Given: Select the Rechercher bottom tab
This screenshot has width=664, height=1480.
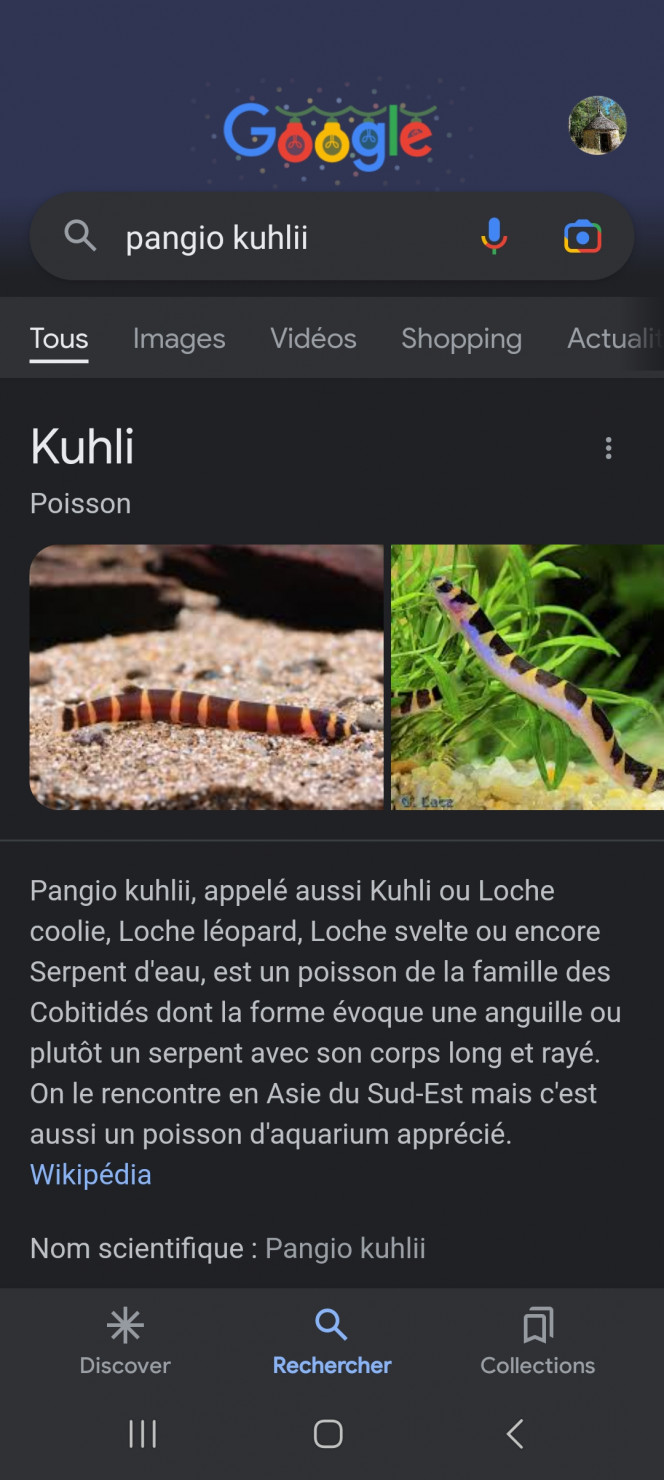Looking at the screenshot, I should [x=332, y=1342].
